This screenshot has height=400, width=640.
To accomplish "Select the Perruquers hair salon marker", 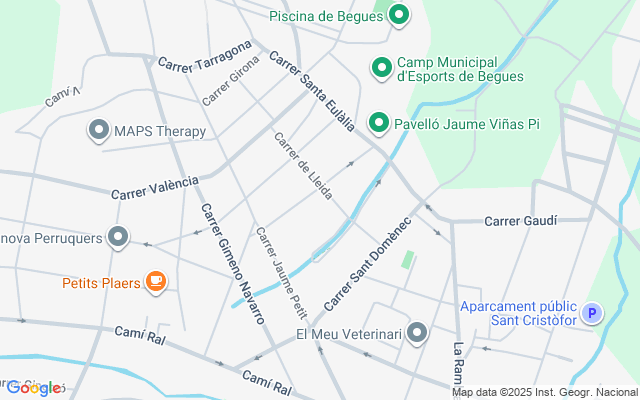I will click(x=118, y=237).
